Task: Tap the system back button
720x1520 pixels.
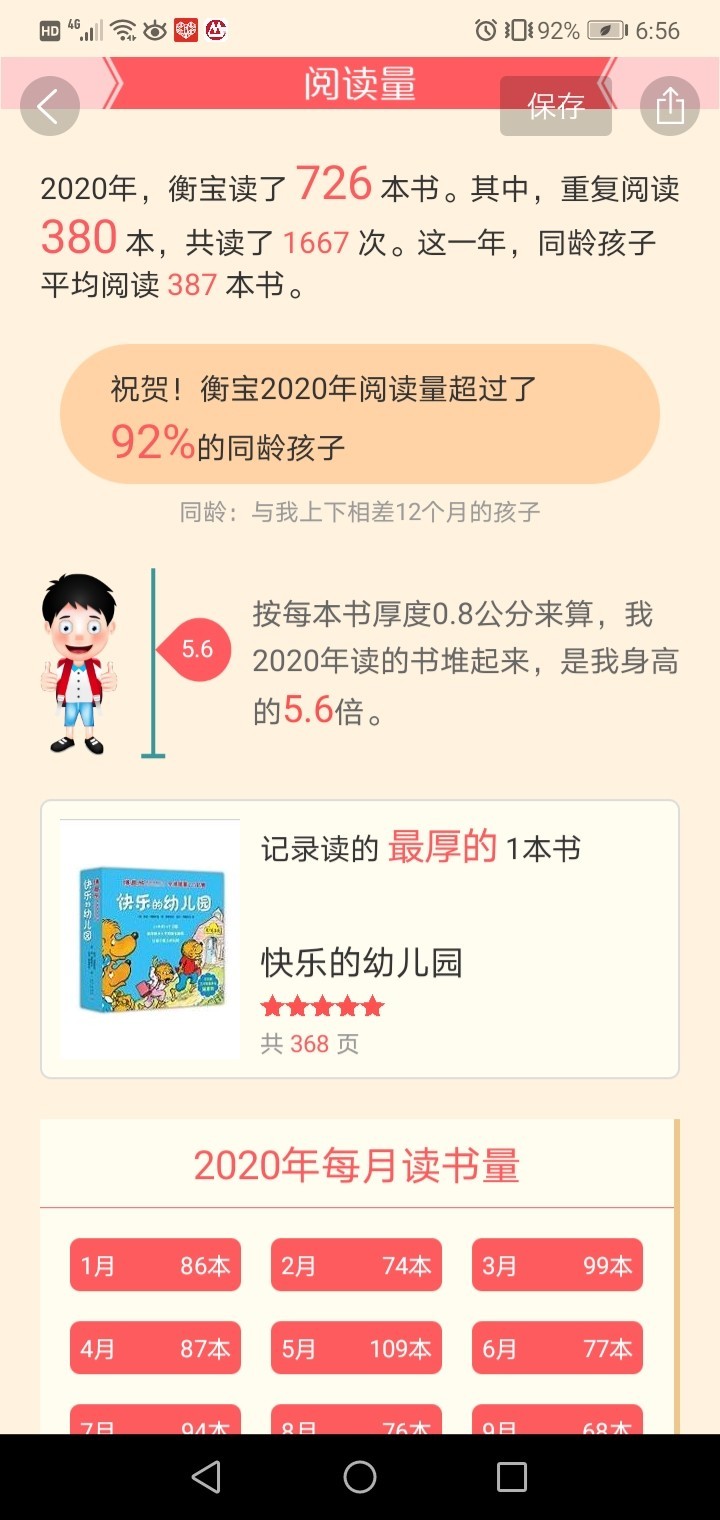Action: tap(206, 1476)
